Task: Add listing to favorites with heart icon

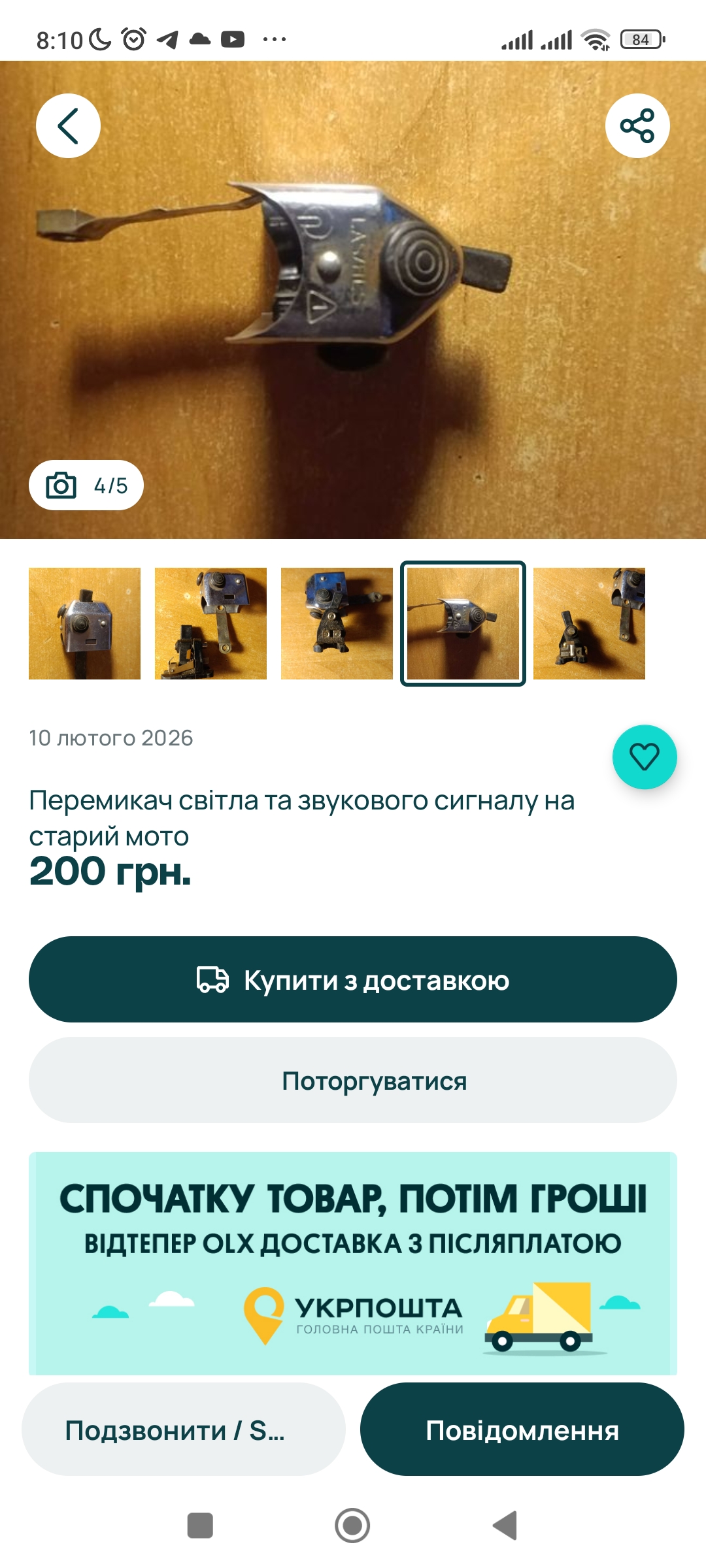Action: pos(644,757)
